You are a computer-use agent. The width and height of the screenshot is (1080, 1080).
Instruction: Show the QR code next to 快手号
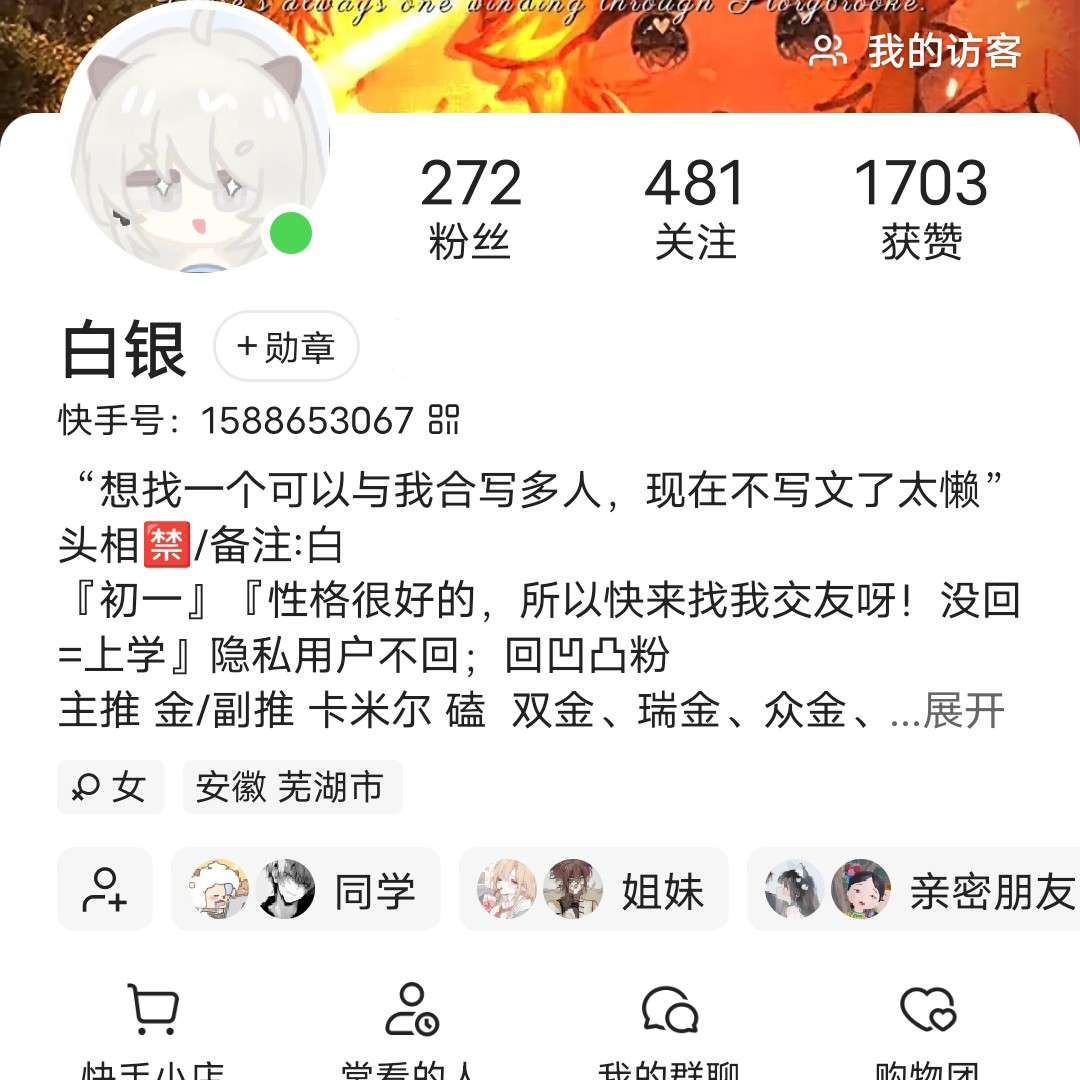(x=443, y=421)
